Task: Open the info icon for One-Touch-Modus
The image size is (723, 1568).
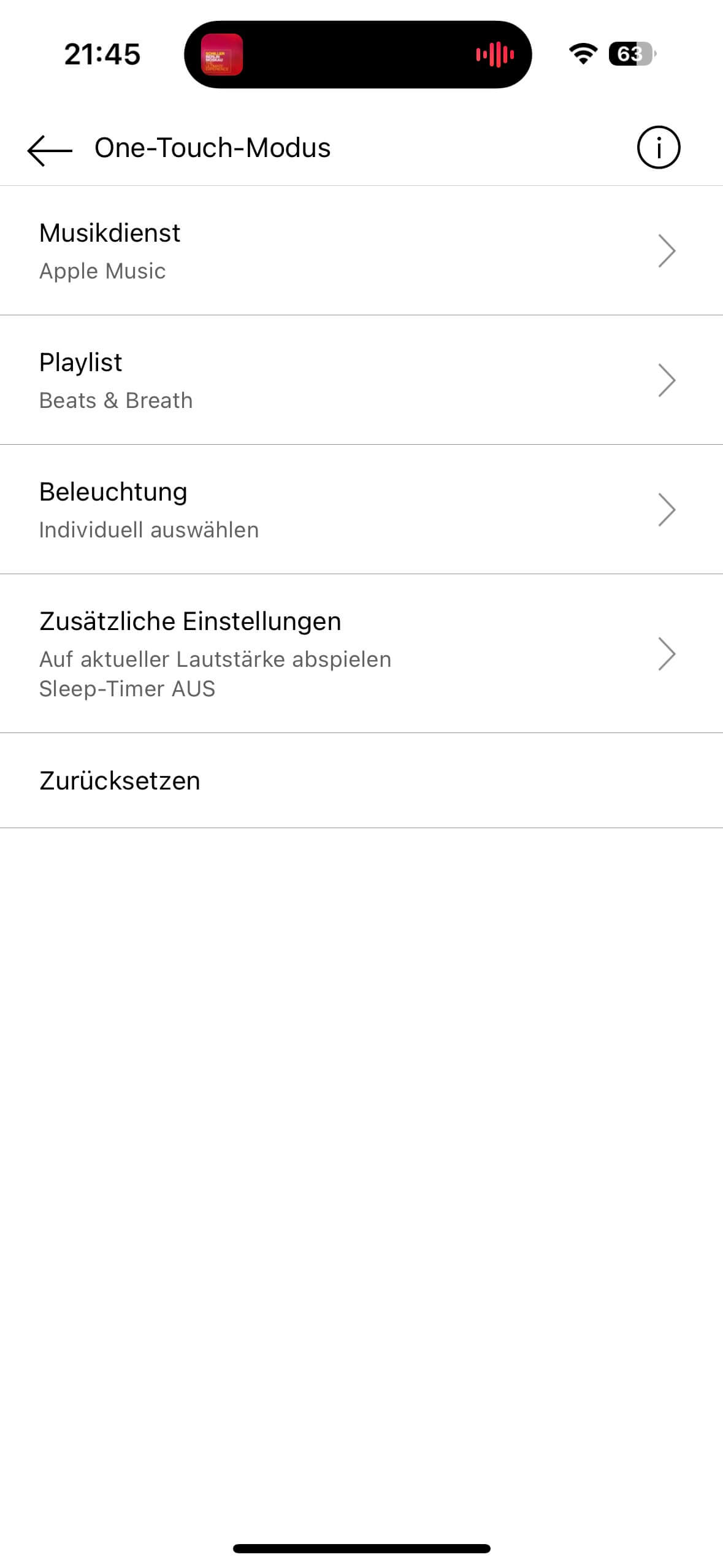Action: click(658, 148)
